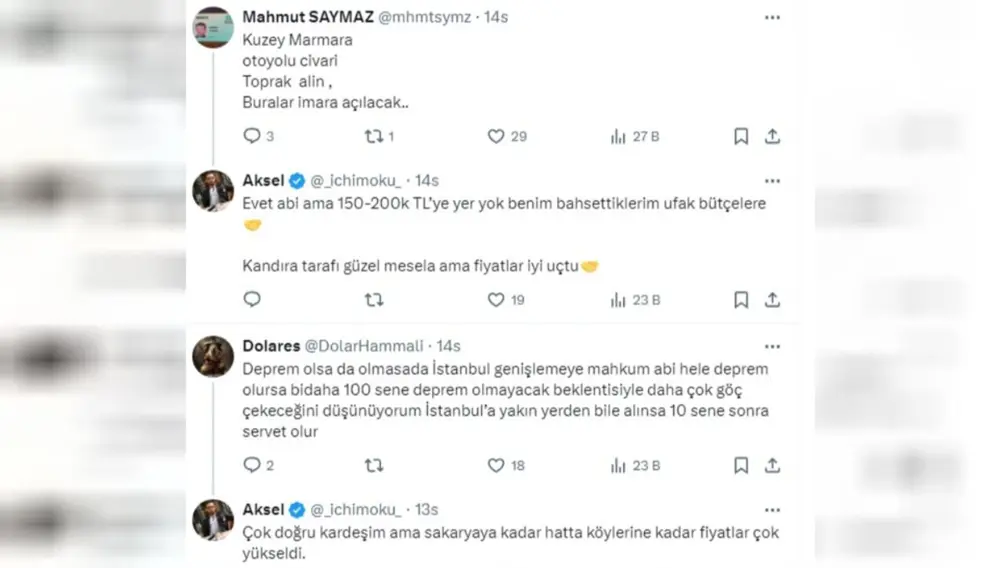Bookmark Mahmut SAYMAZ's tweet
The width and height of the screenshot is (1001, 568).
coord(741,136)
